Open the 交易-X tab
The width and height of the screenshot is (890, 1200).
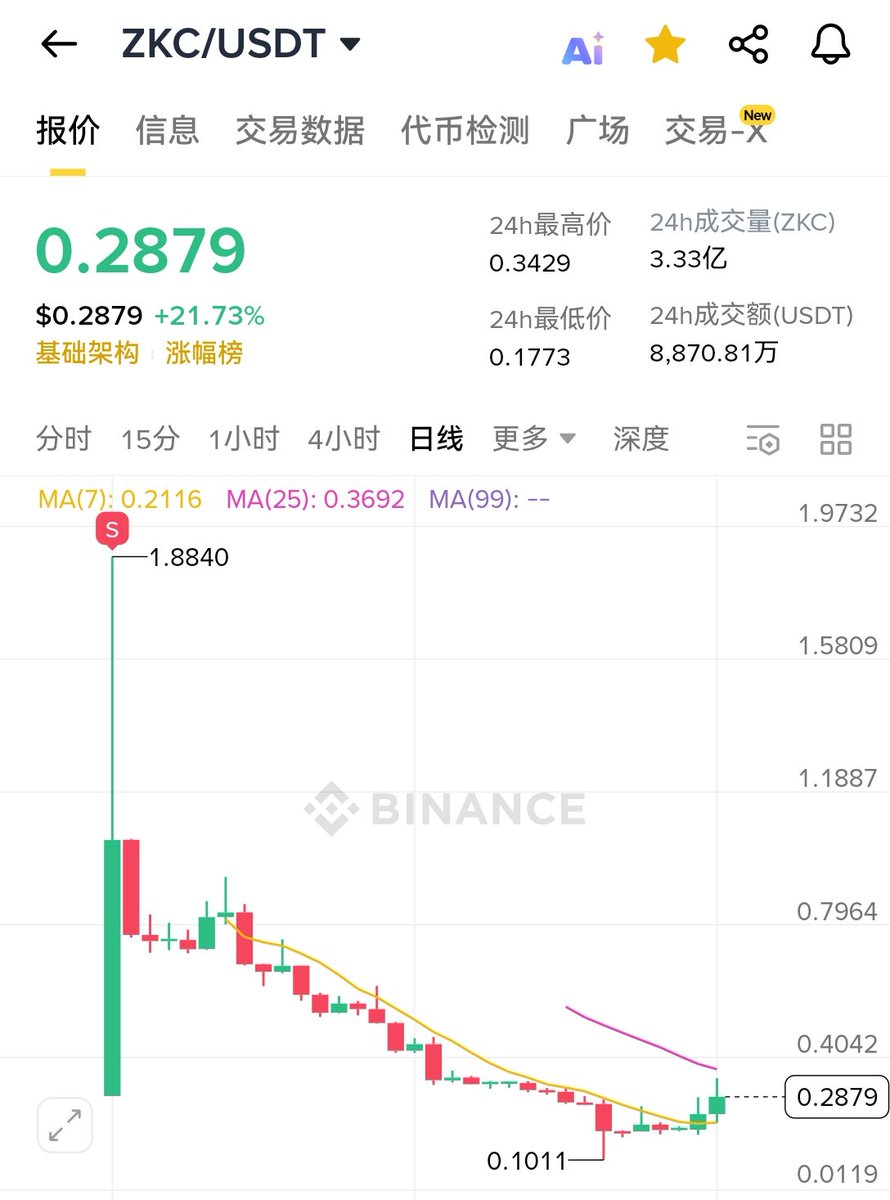pos(716,130)
